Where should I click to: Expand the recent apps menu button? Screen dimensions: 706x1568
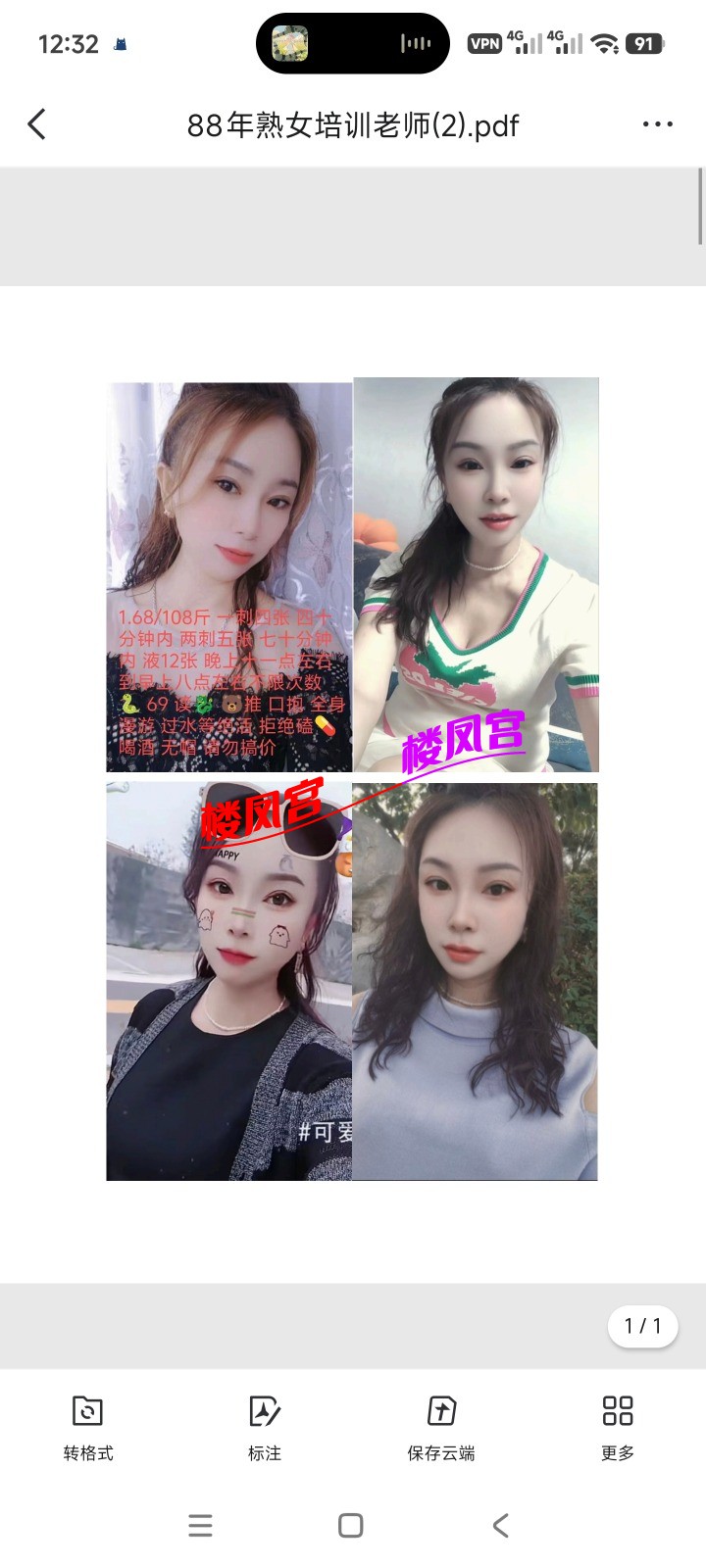tap(200, 1525)
